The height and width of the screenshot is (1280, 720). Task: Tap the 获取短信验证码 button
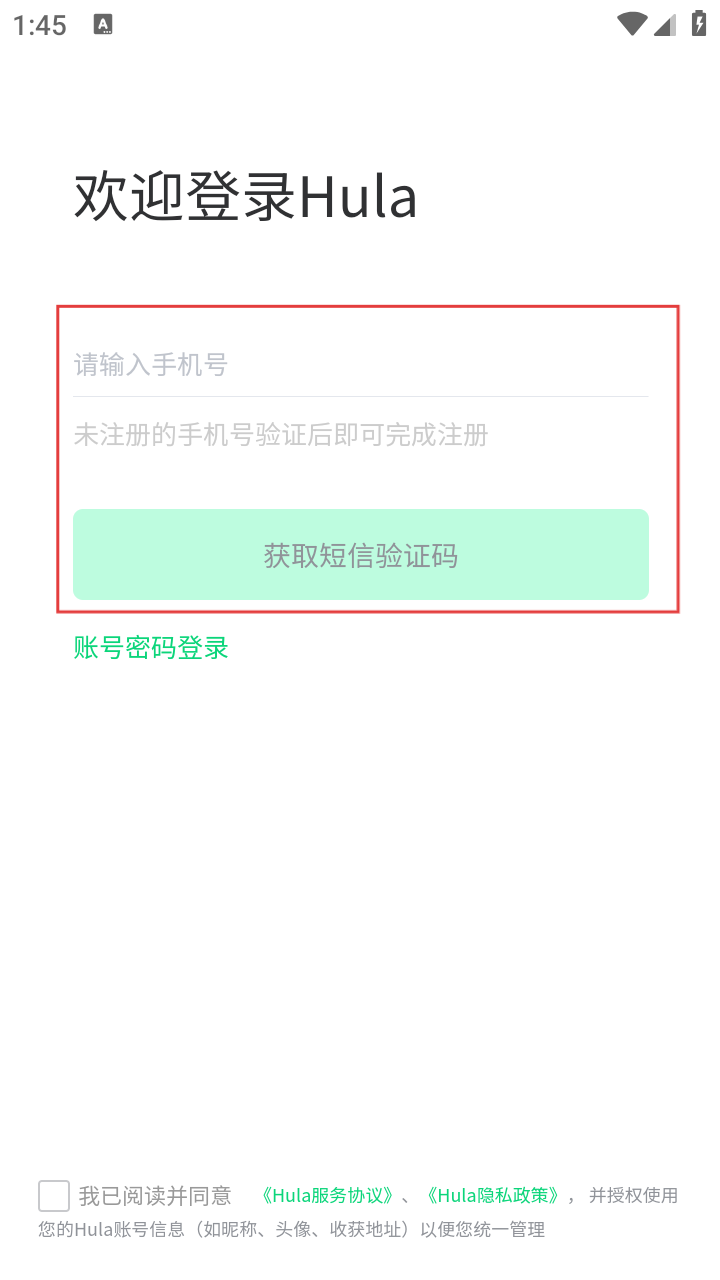361,555
